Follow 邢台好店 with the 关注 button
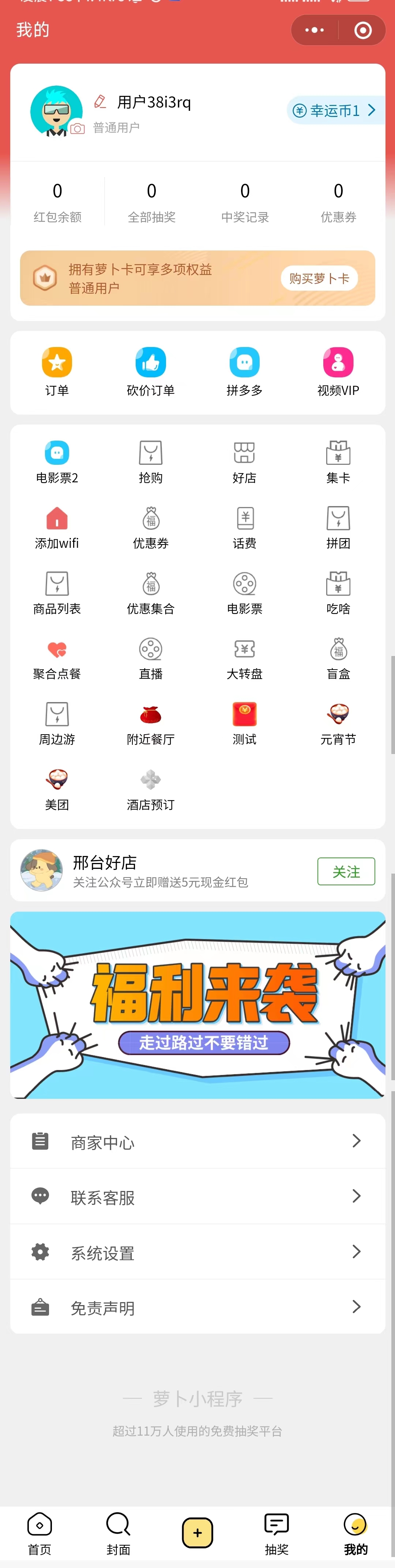The height and width of the screenshot is (1568, 395). pos(346,871)
